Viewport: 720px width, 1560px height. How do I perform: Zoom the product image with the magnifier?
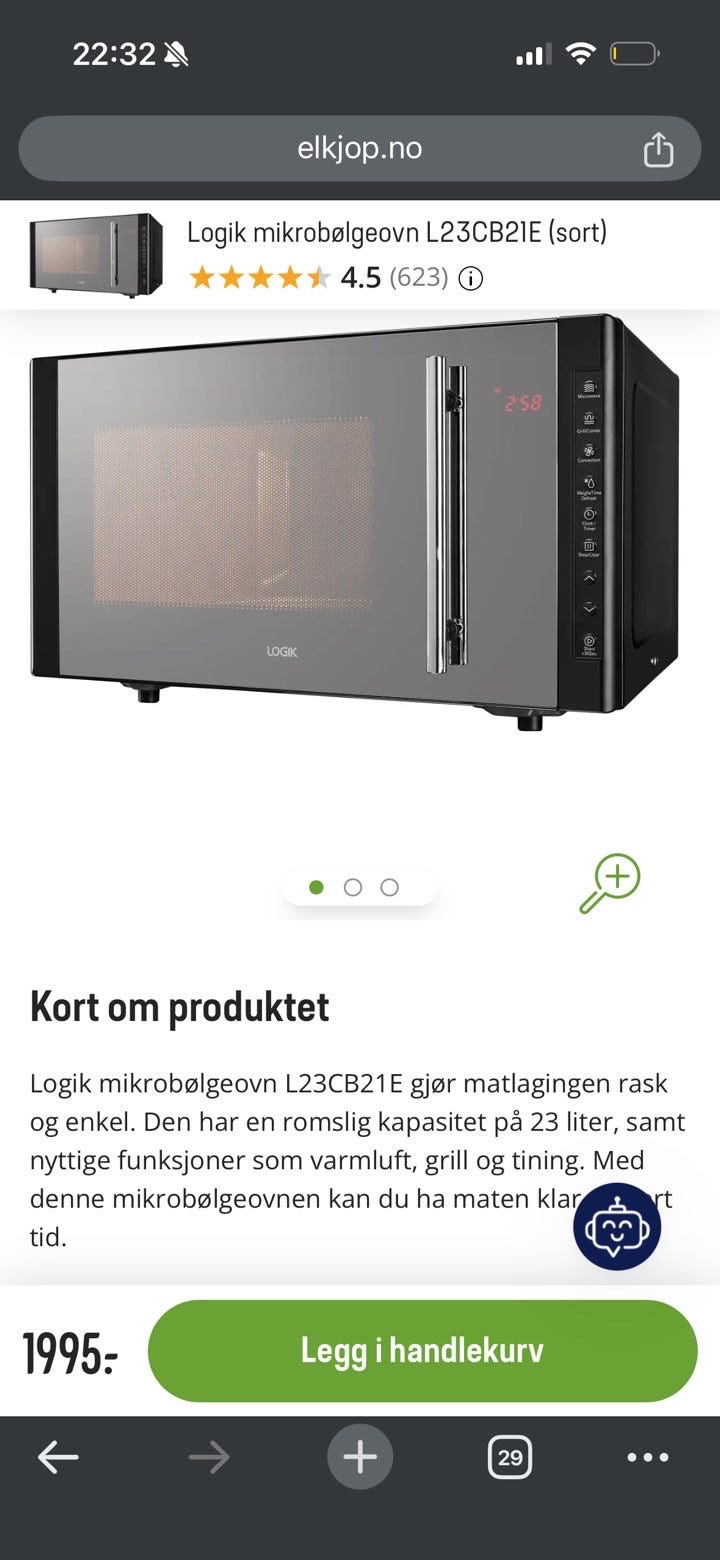pos(610,883)
